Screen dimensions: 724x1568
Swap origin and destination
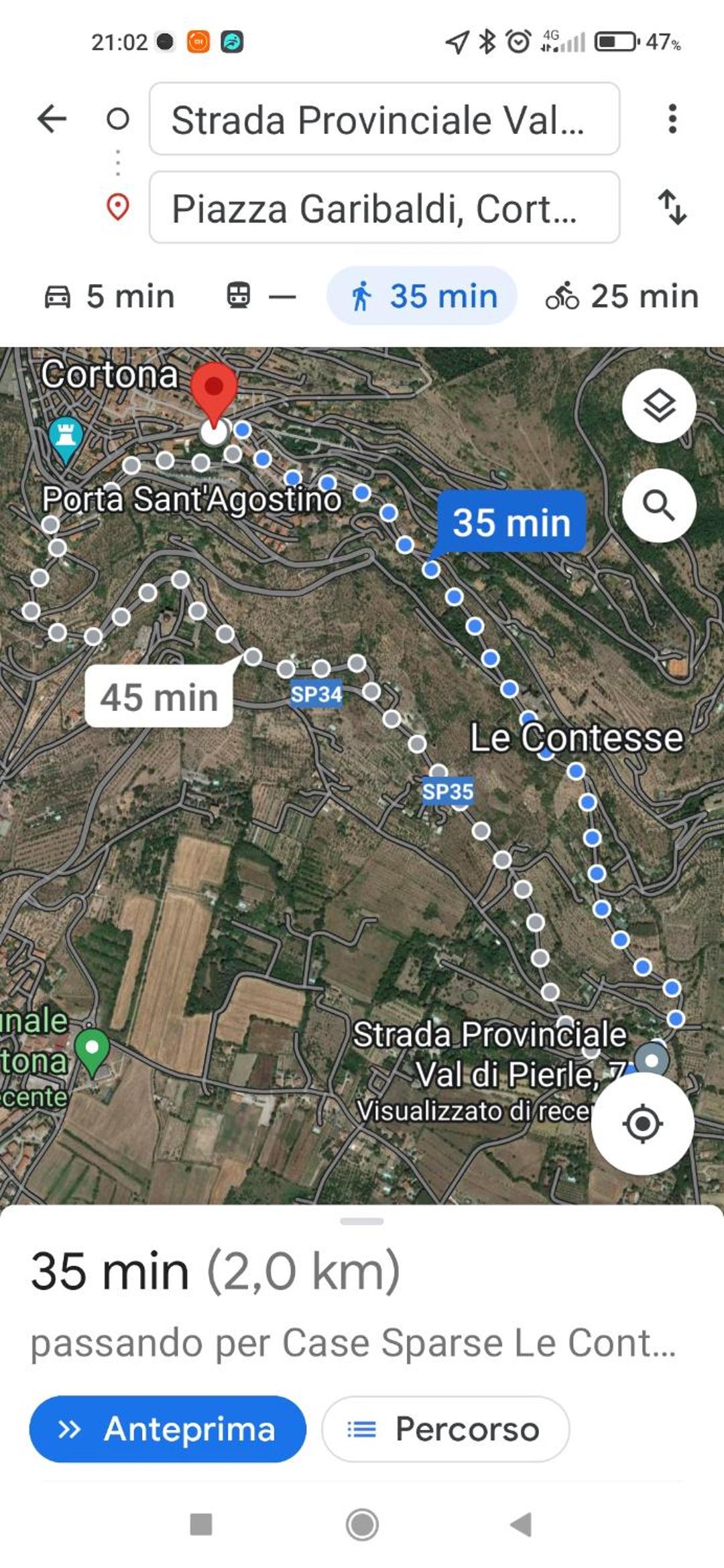[672, 207]
